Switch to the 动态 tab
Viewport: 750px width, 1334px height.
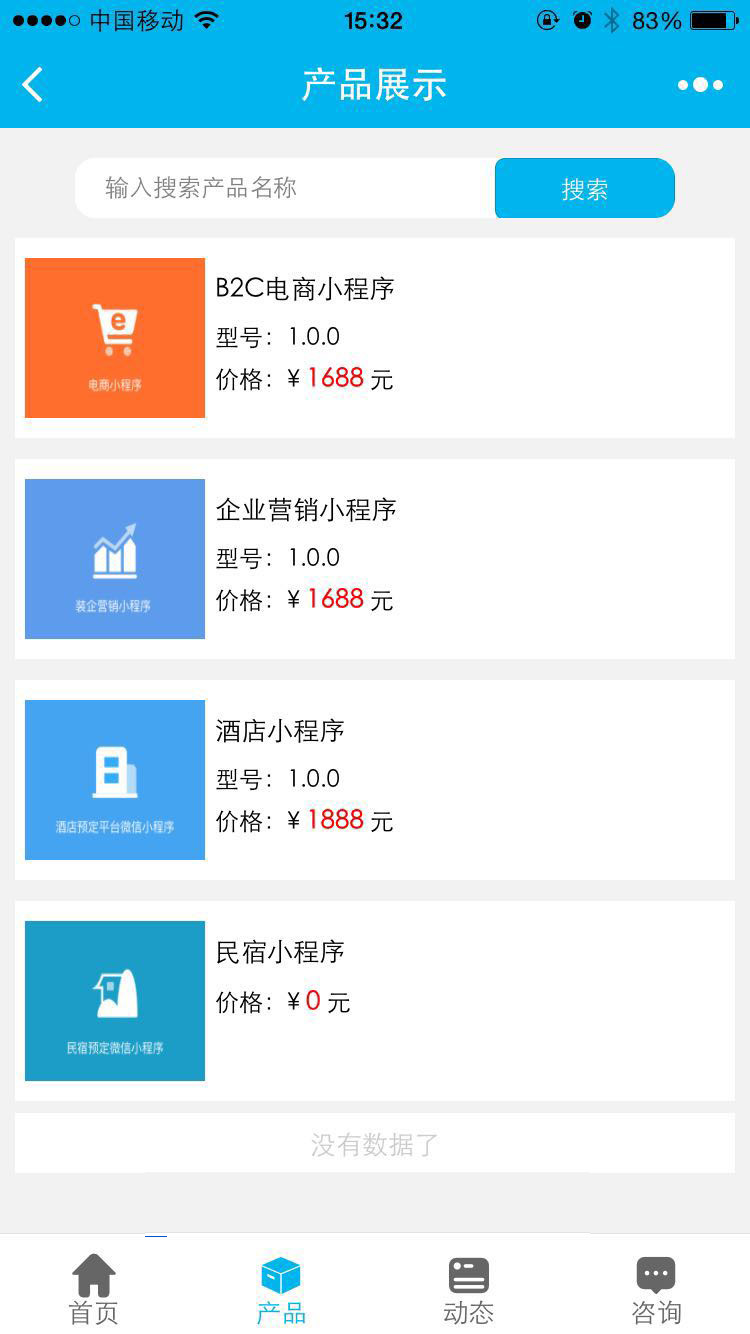pos(468,1289)
